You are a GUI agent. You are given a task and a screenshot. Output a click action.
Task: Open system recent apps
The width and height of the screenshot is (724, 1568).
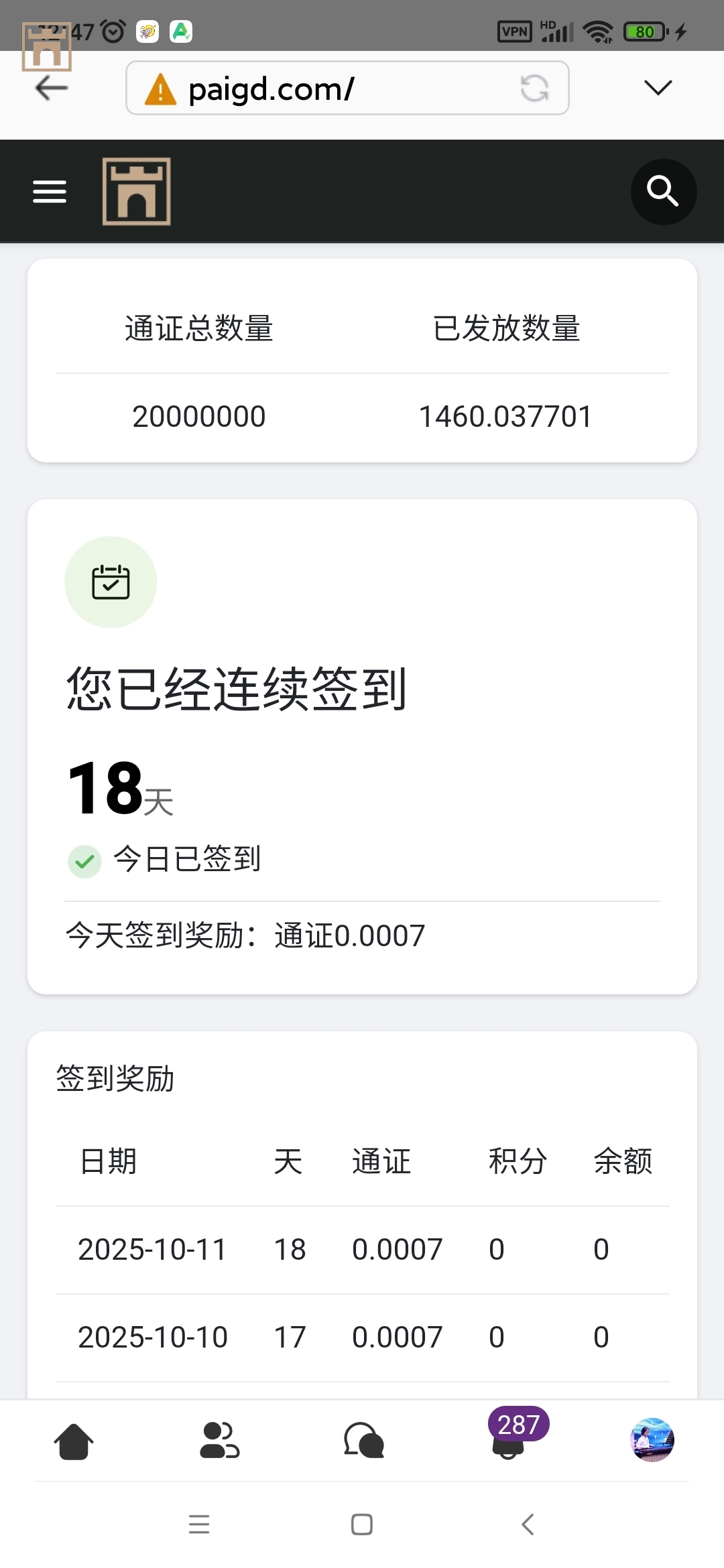click(x=199, y=1524)
